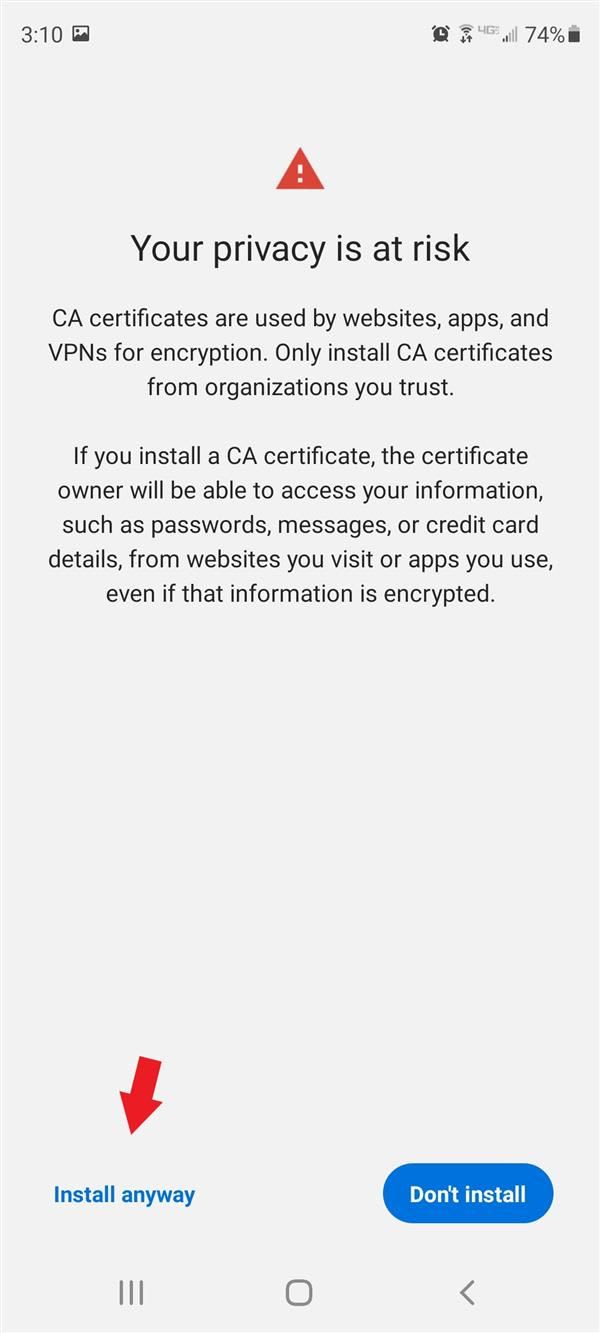Go to the home screen
600x1333 pixels.
[299, 1293]
